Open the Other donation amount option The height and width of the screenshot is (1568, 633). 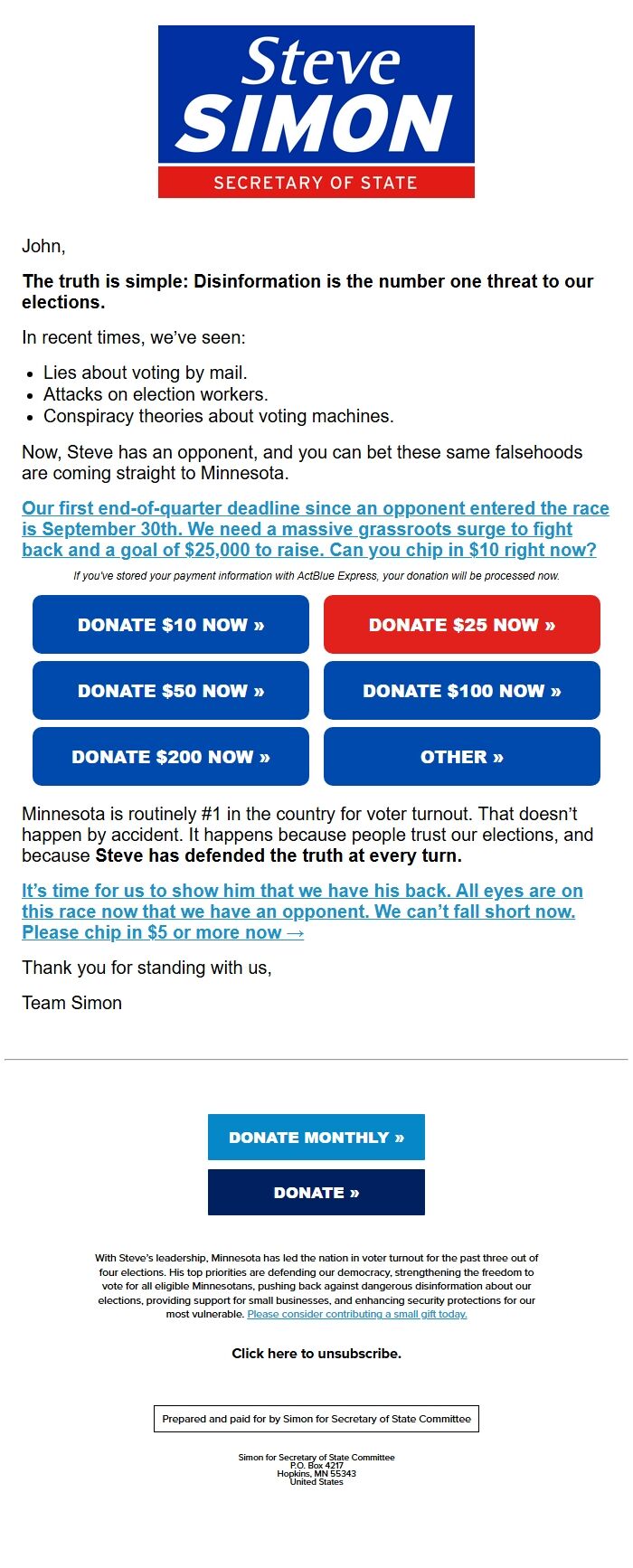pos(462,757)
